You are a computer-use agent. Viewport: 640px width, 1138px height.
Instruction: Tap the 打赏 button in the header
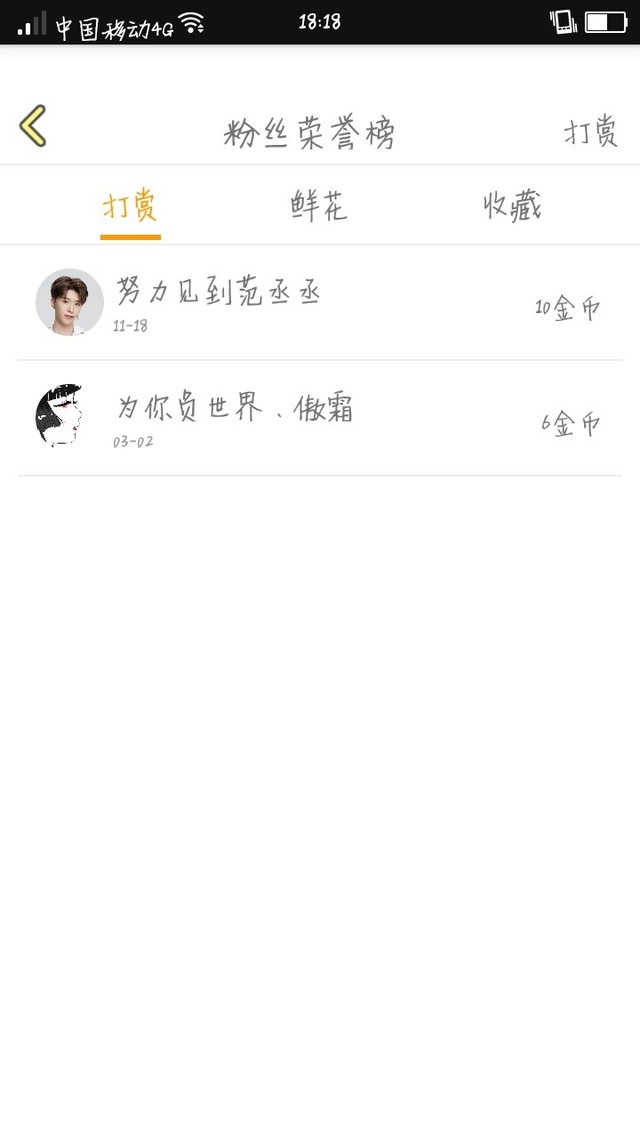[x=591, y=133]
